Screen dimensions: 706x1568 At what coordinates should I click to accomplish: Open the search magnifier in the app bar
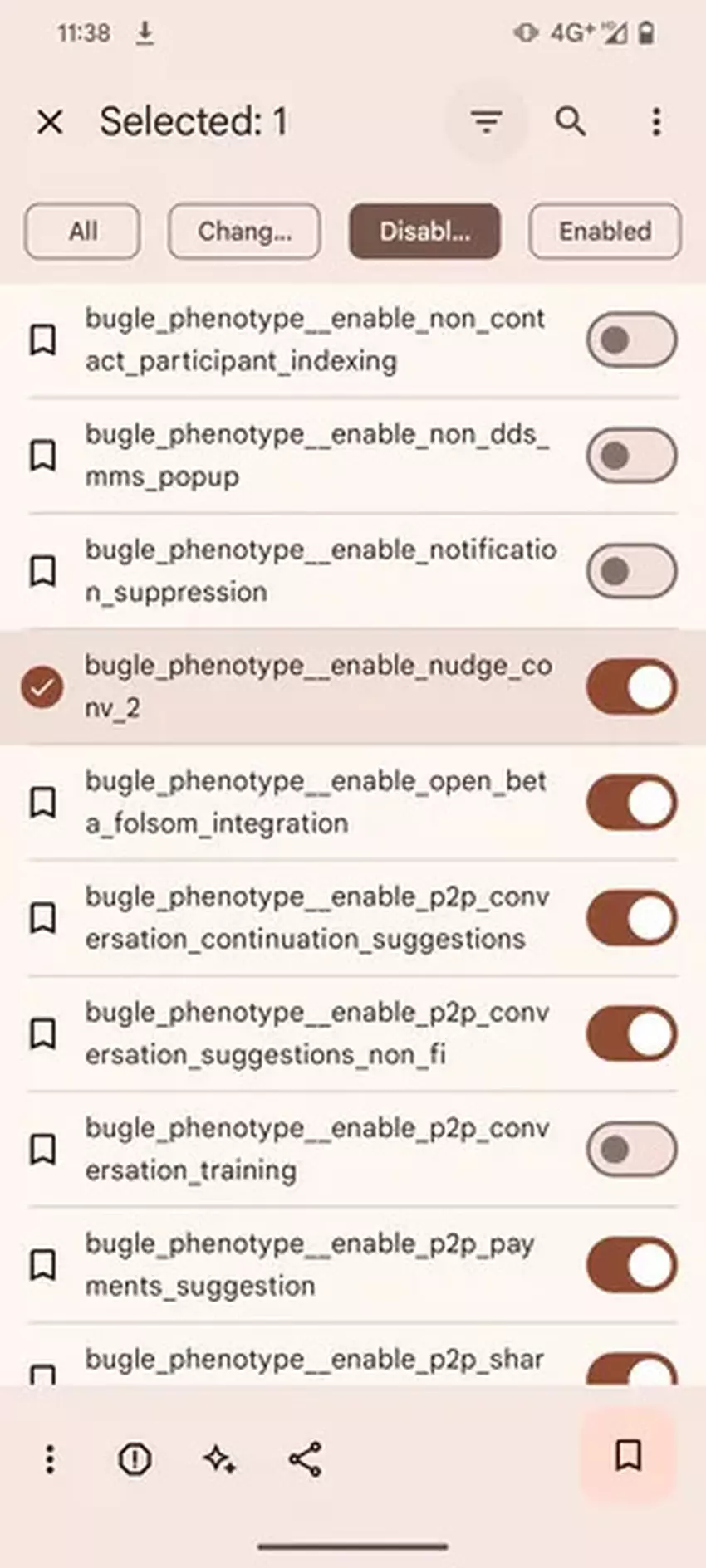click(x=571, y=122)
